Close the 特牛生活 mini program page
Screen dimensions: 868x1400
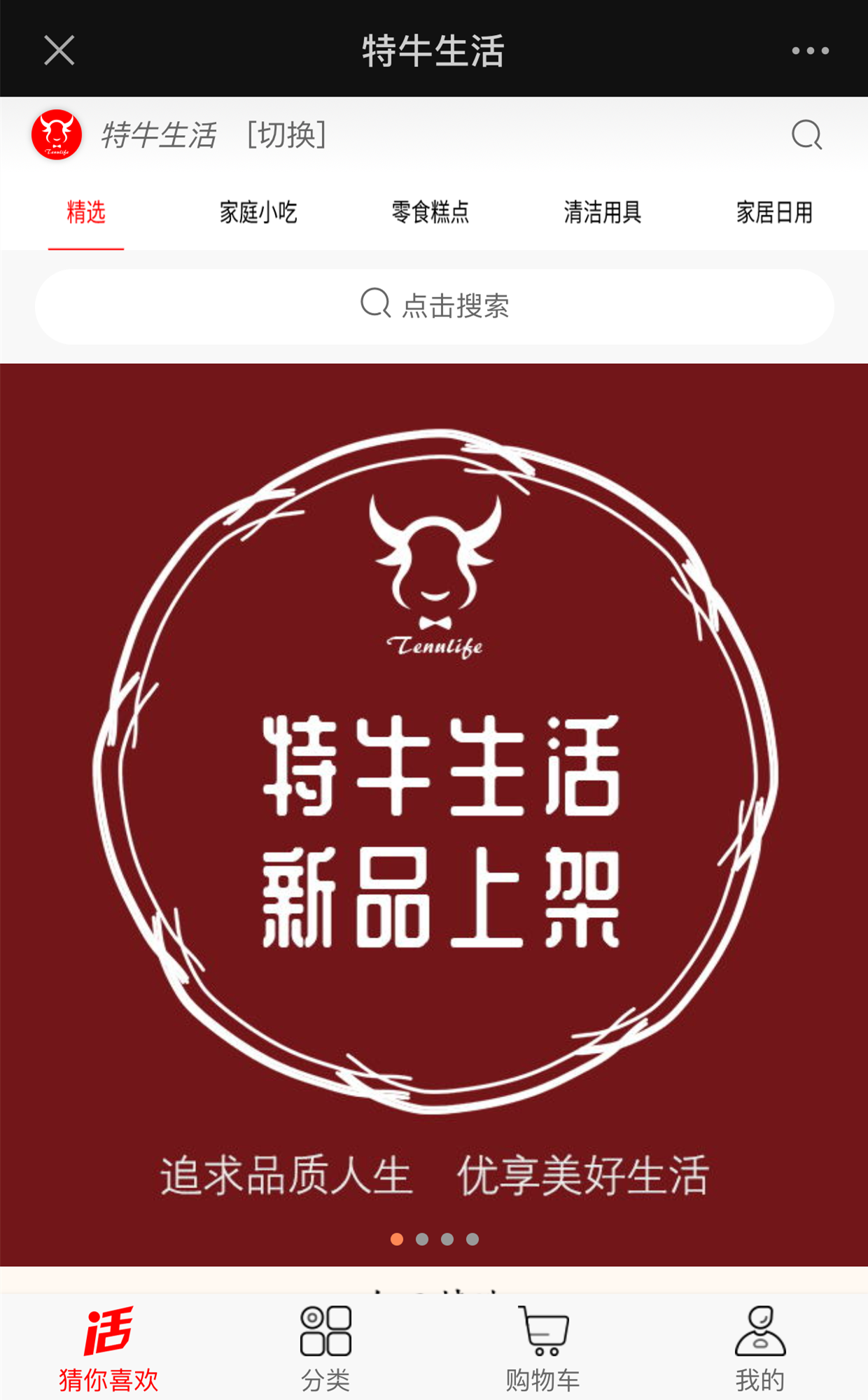(59, 50)
